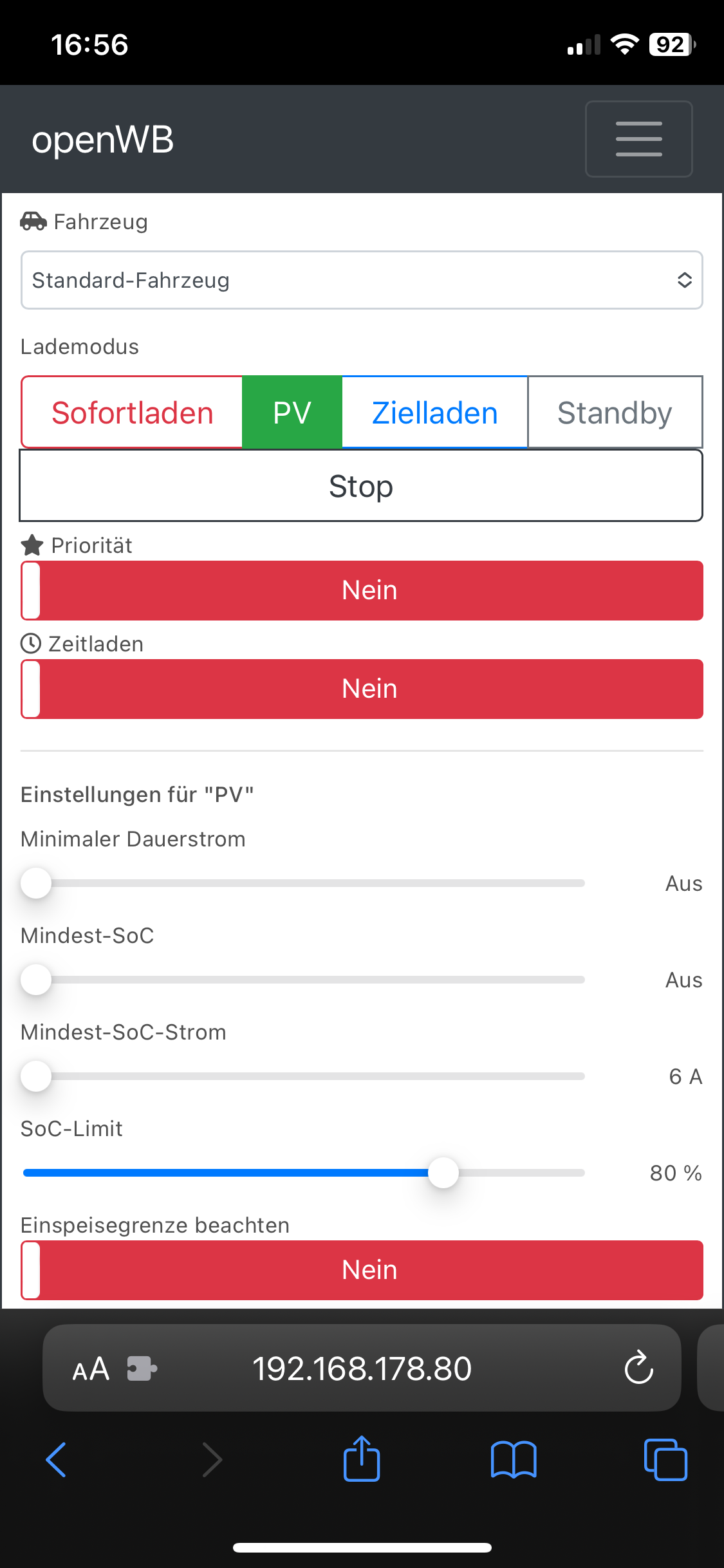Open Safari bookmarks

click(x=513, y=1459)
